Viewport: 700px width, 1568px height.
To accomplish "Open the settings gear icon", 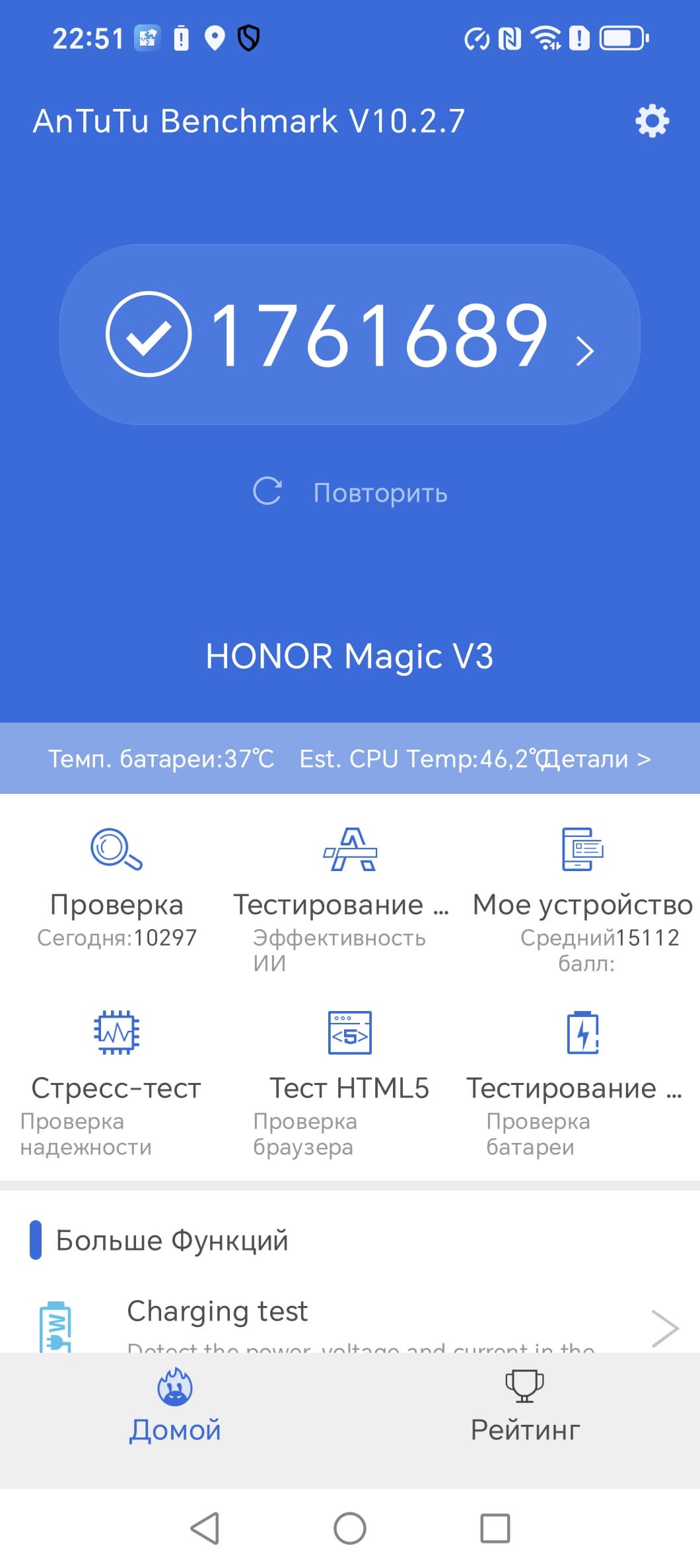I will click(652, 121).
